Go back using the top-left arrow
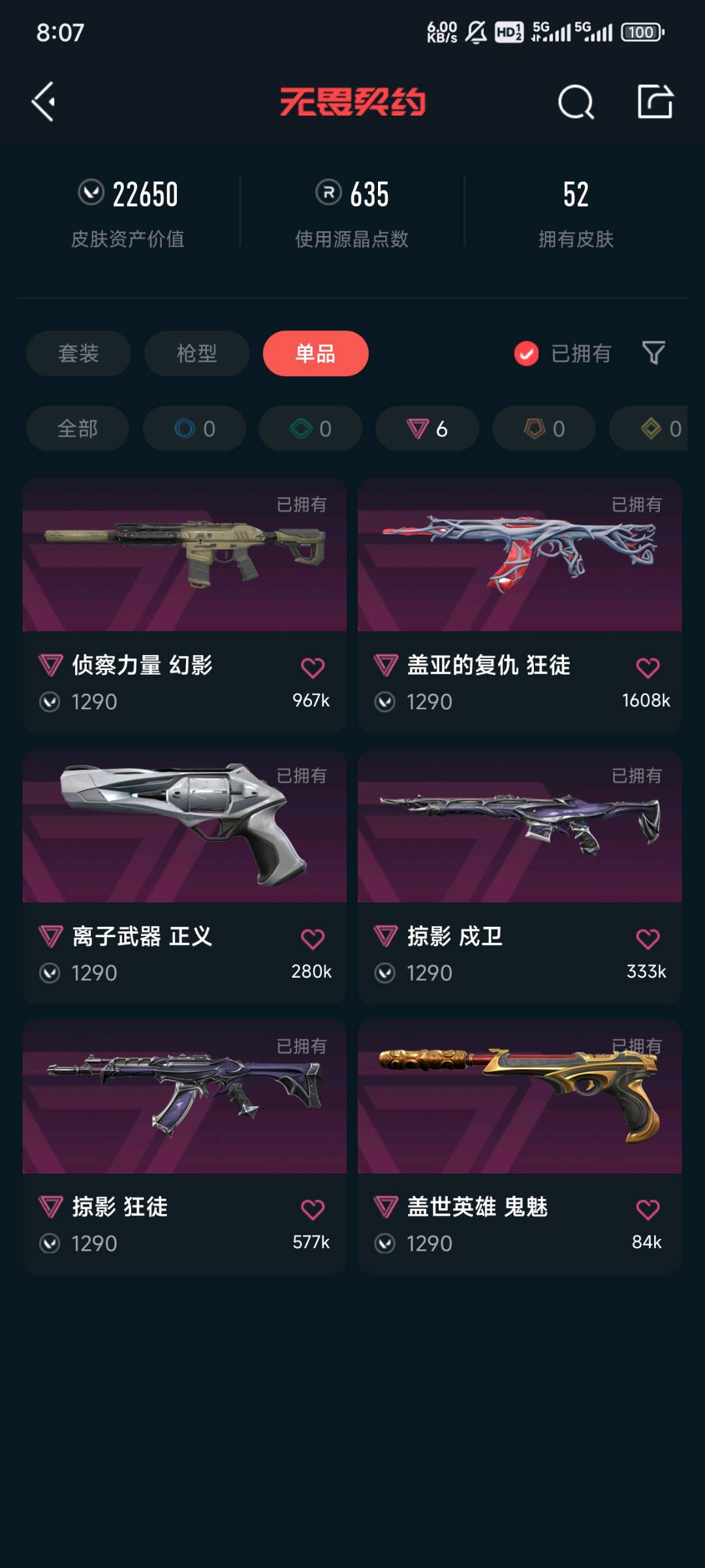The image size is (705, 1568). 44,102
